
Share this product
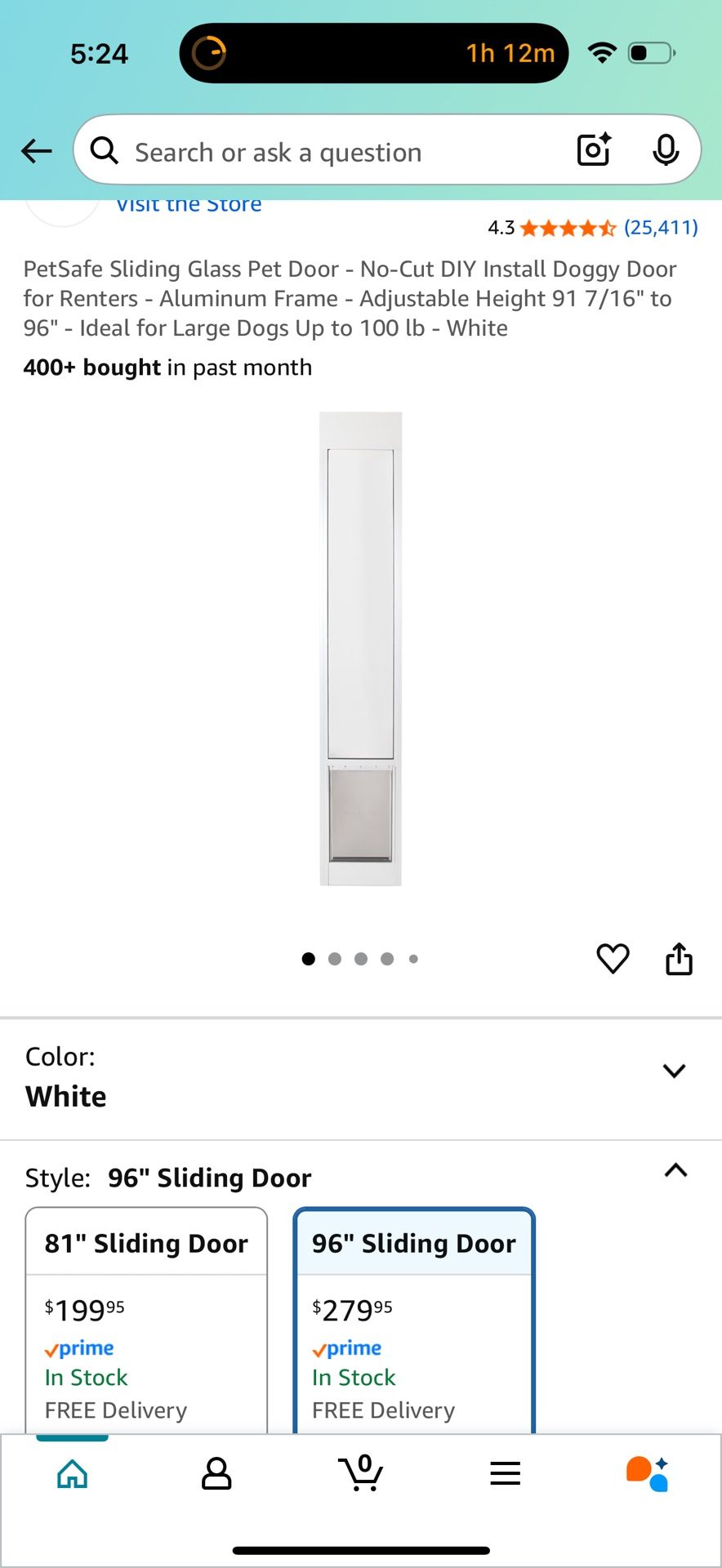[x=679, y=959]
